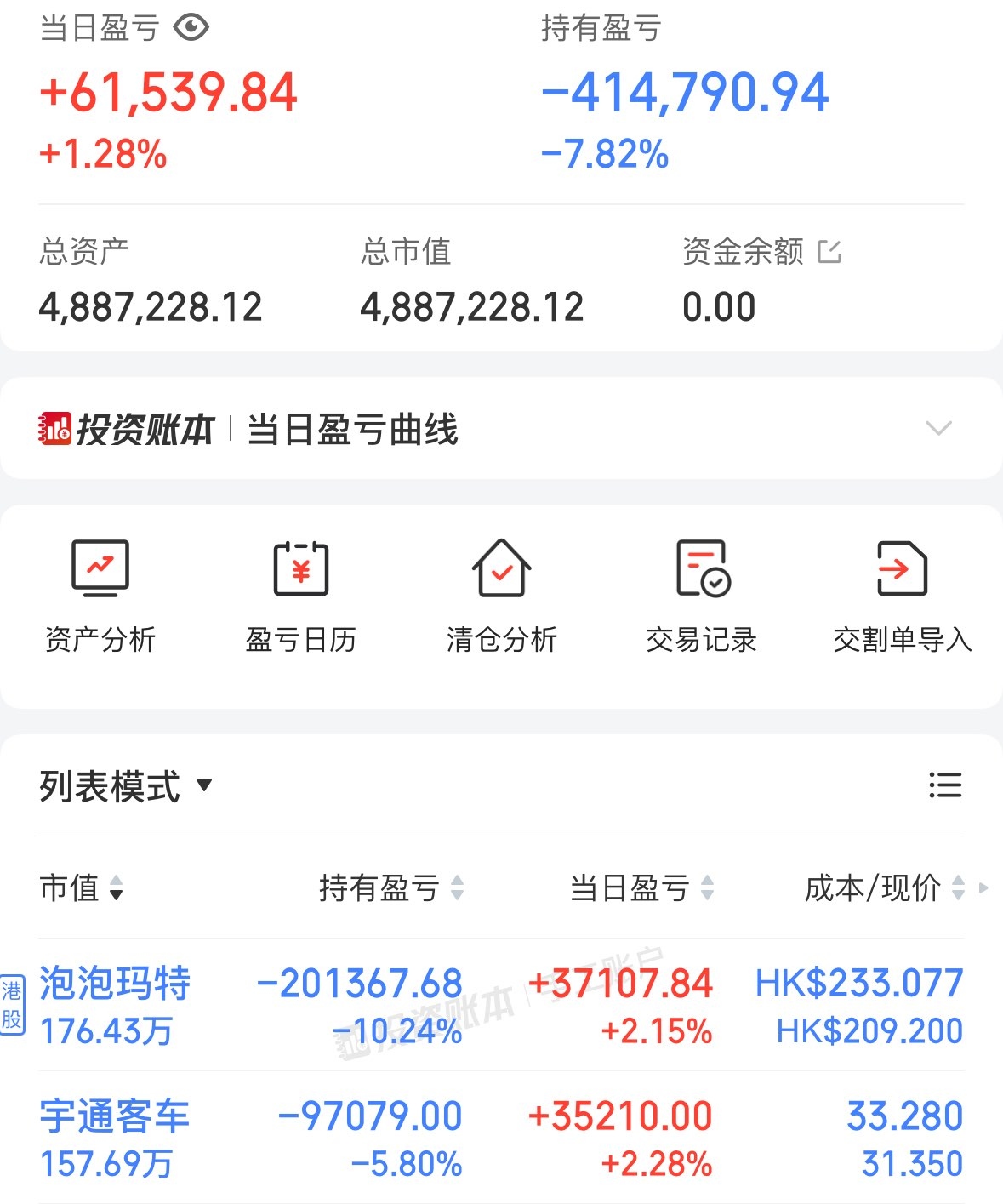Viewport: 1003px width, 1204px height.
Task: Sort holdings by 成本/现价
Action: [x=885, y=888]
